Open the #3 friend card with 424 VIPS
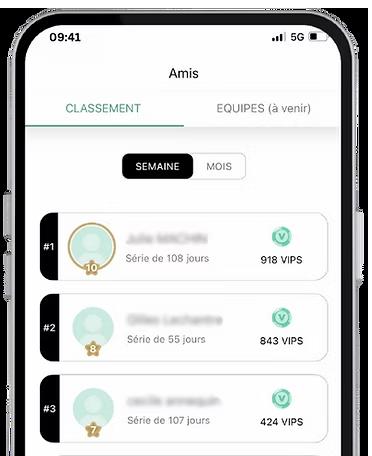Image resolution: width=372 pixels, height=456 pixels. click(x=184, y=409)
